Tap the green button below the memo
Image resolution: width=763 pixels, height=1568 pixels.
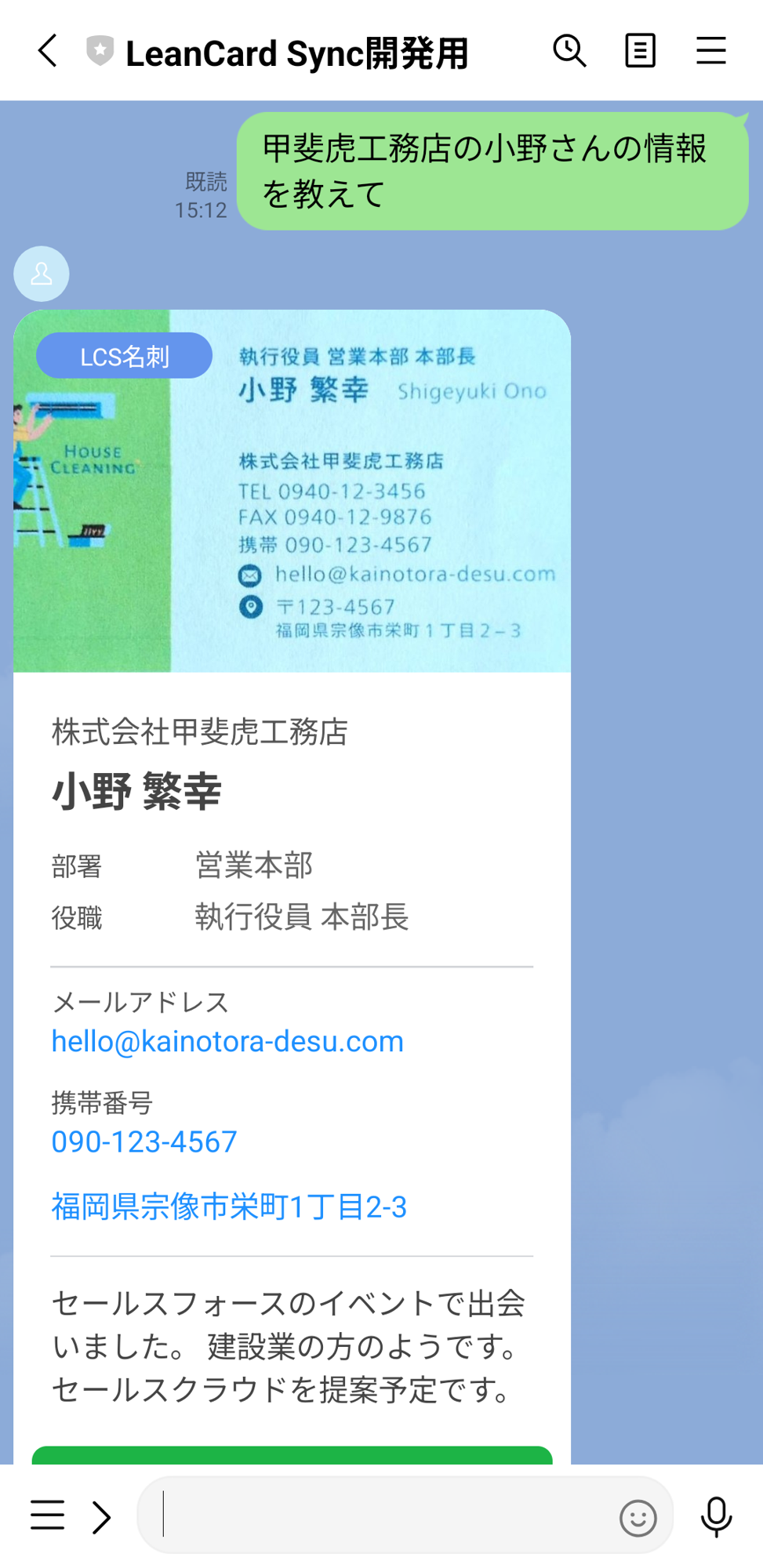point(292,1455)
